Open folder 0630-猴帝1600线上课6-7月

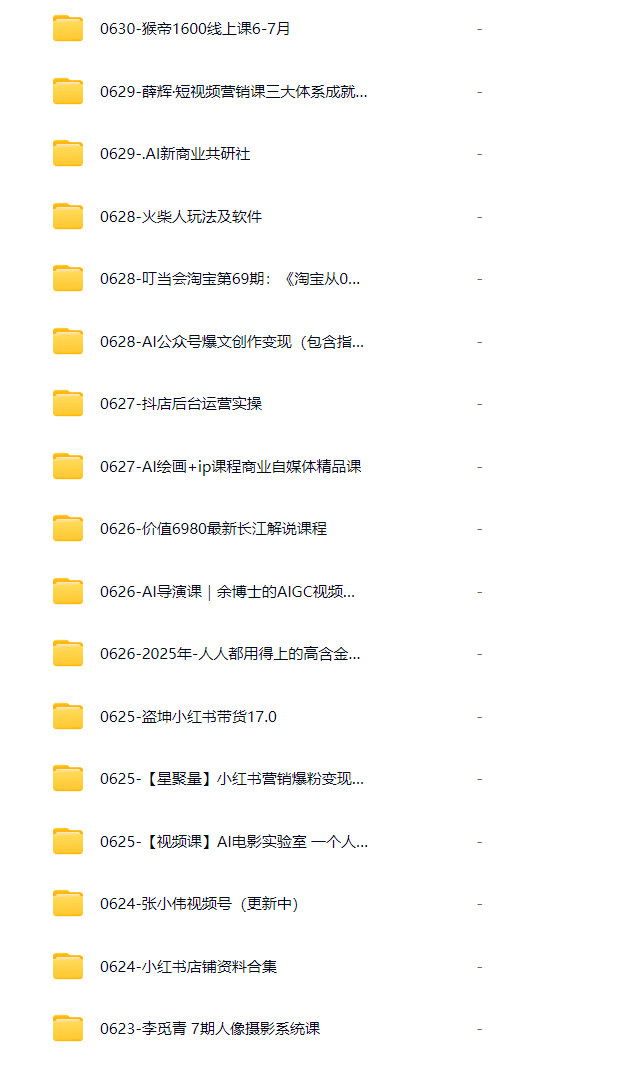(195, 29)
